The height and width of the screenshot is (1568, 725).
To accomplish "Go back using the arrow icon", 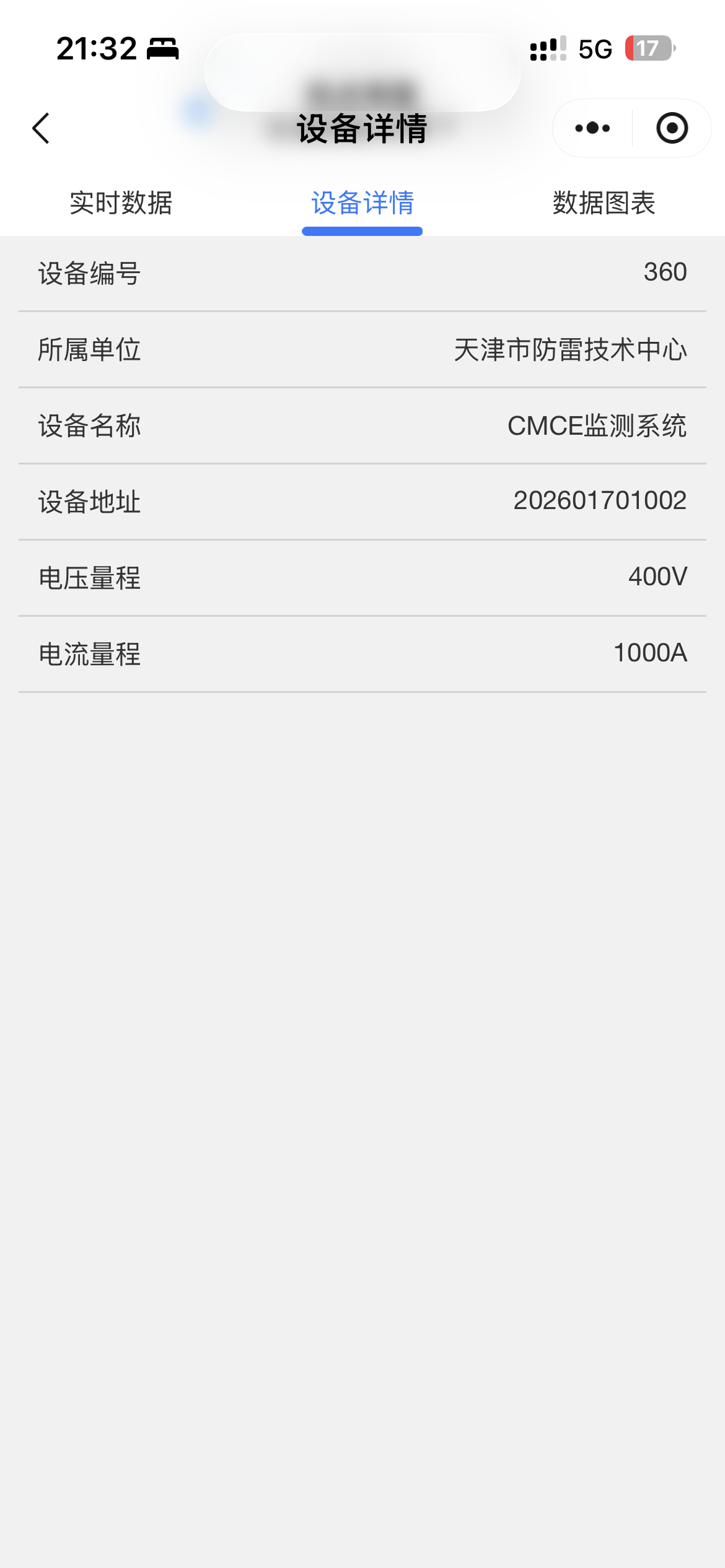I will (x=41, y=128).
